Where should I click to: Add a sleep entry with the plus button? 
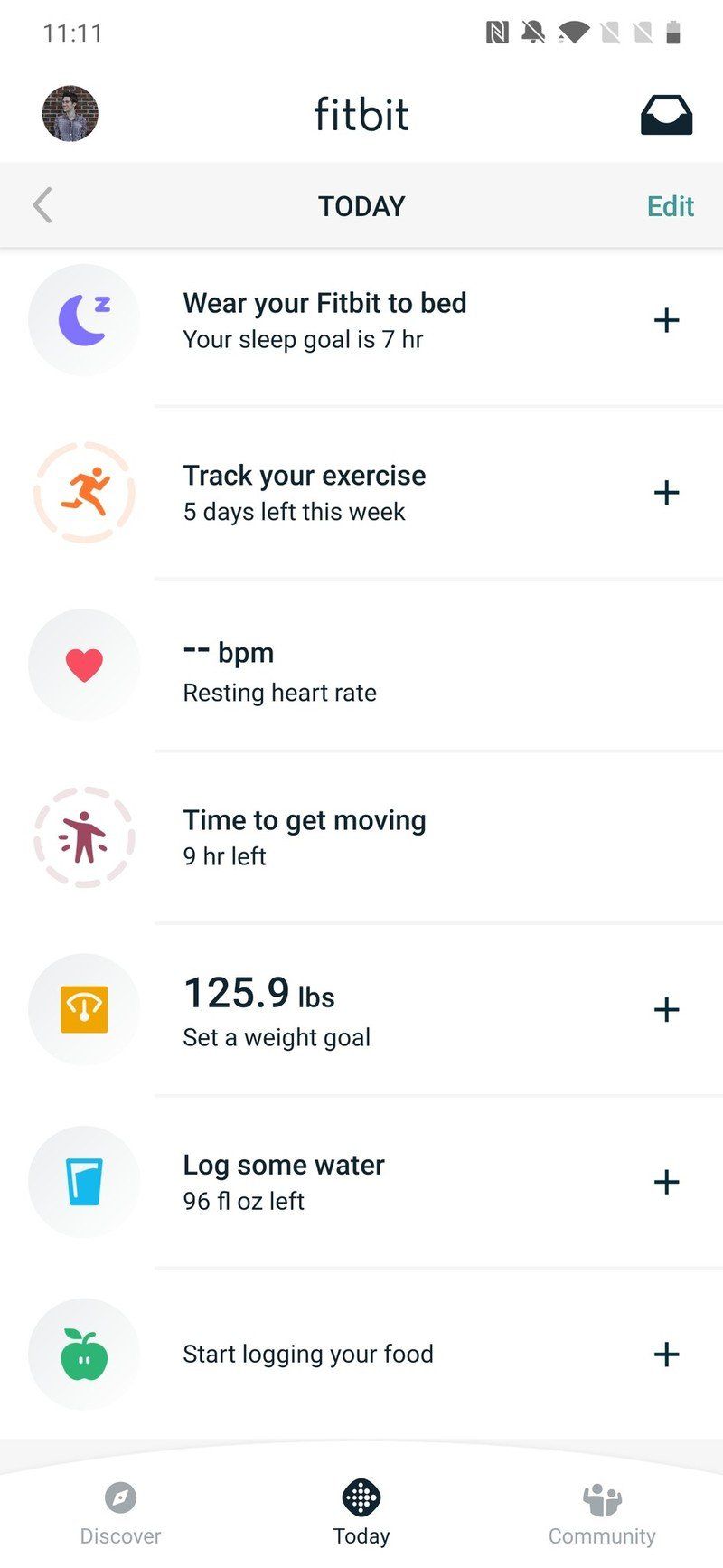click(666, 320)
